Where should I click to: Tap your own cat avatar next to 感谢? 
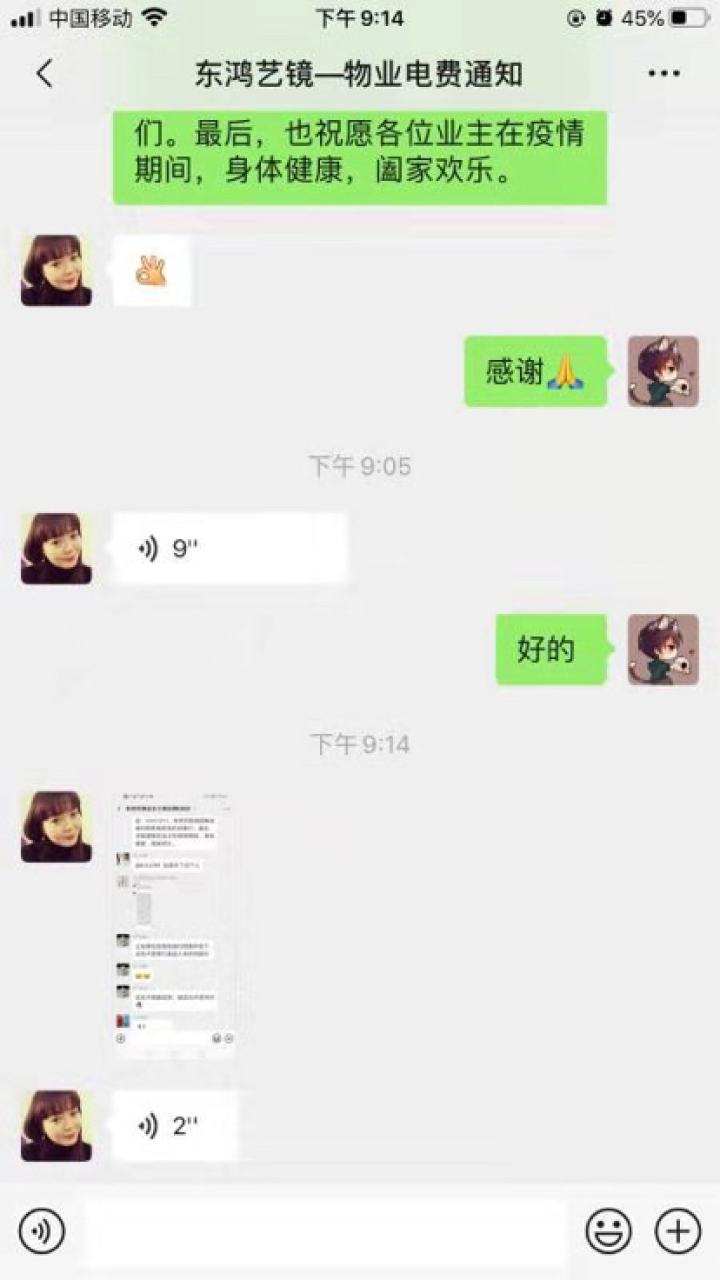point(662,371)
